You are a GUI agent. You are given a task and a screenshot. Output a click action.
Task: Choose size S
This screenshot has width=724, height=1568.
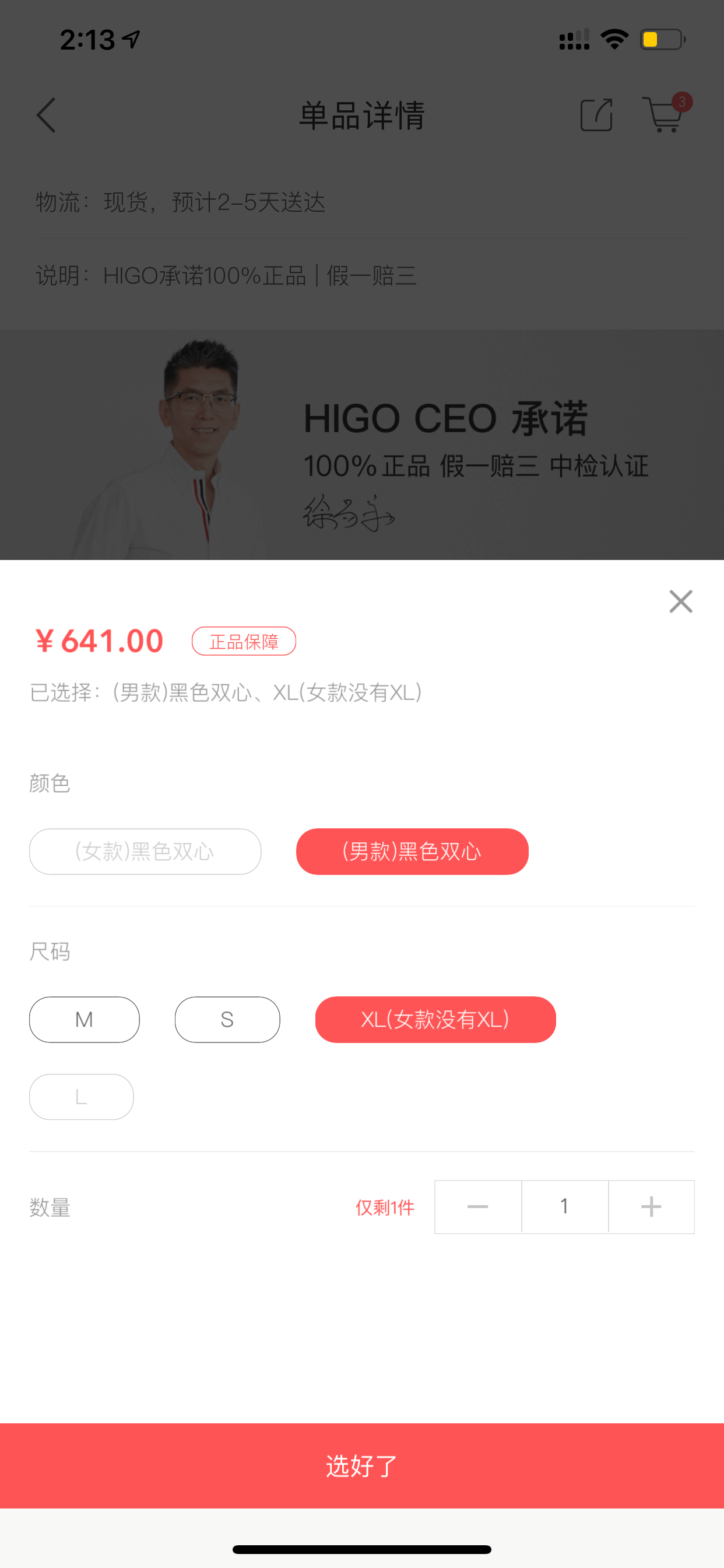click(227, 1019)
